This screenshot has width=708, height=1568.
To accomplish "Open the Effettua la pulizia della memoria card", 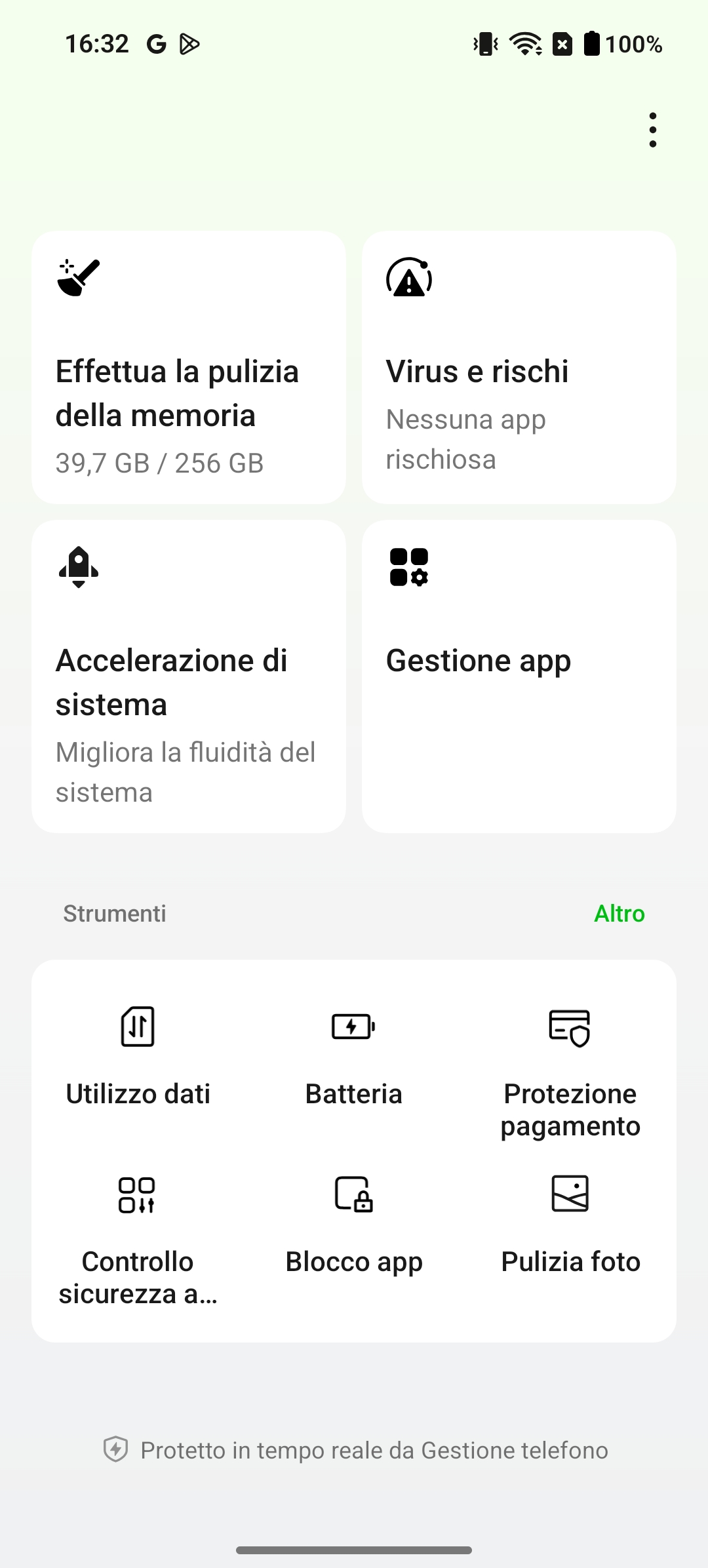I will [189, 367].
